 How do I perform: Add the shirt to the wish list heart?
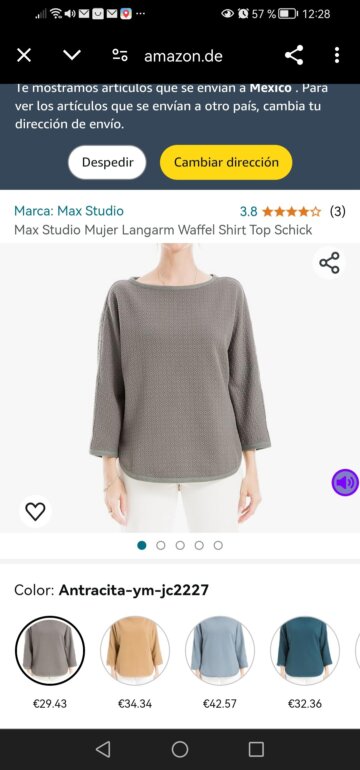(x=35, y=512)
